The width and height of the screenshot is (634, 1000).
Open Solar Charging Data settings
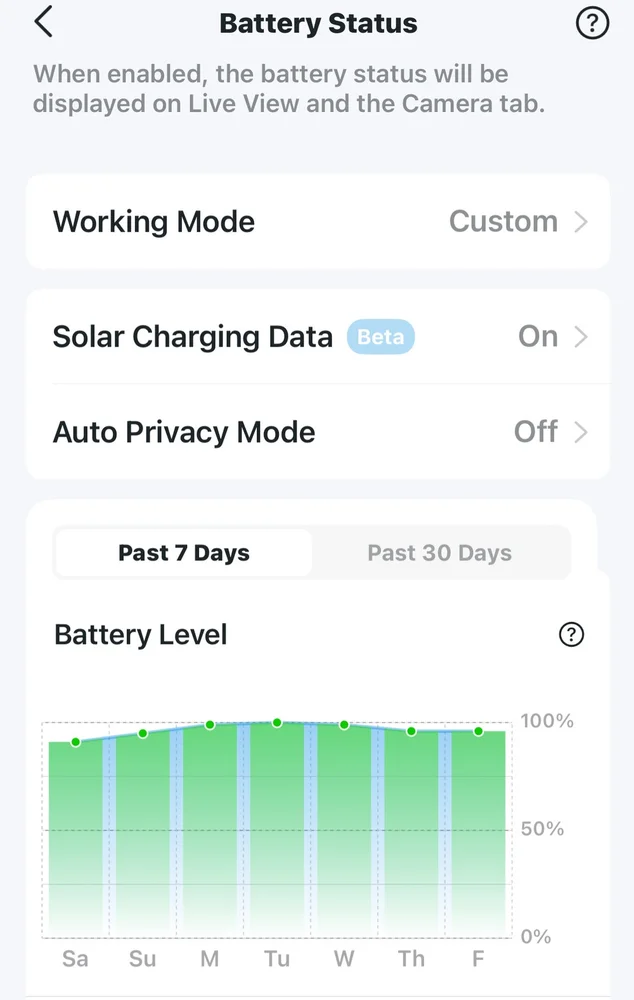point(318,337)
